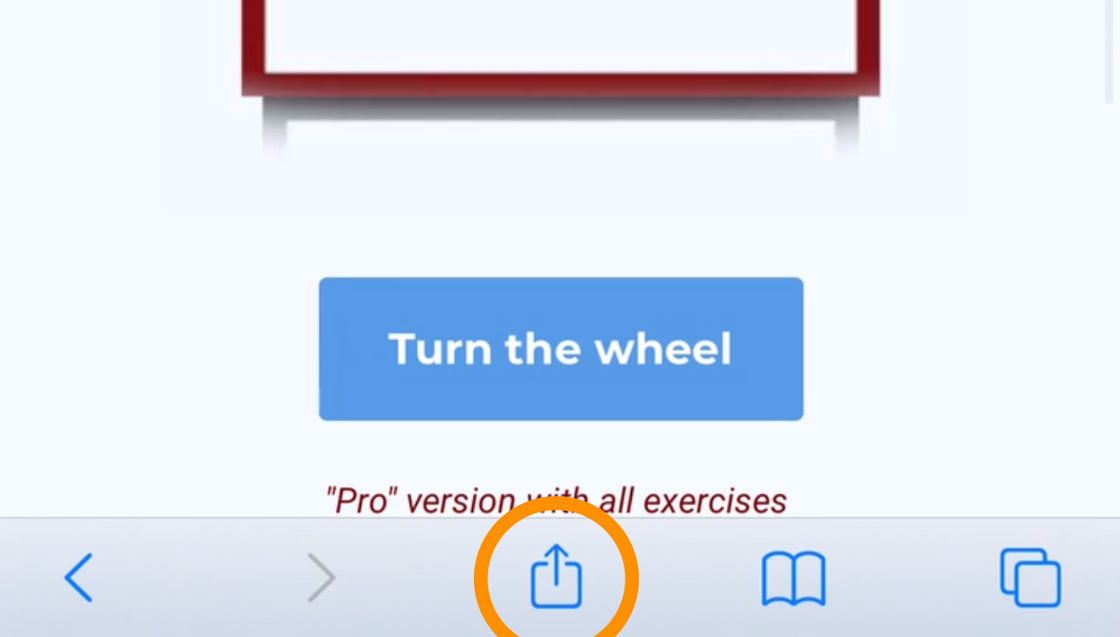Screen dimensions: 1120x637
Task: Tap the Turn the wheel button
Action: tap(560, 349)
